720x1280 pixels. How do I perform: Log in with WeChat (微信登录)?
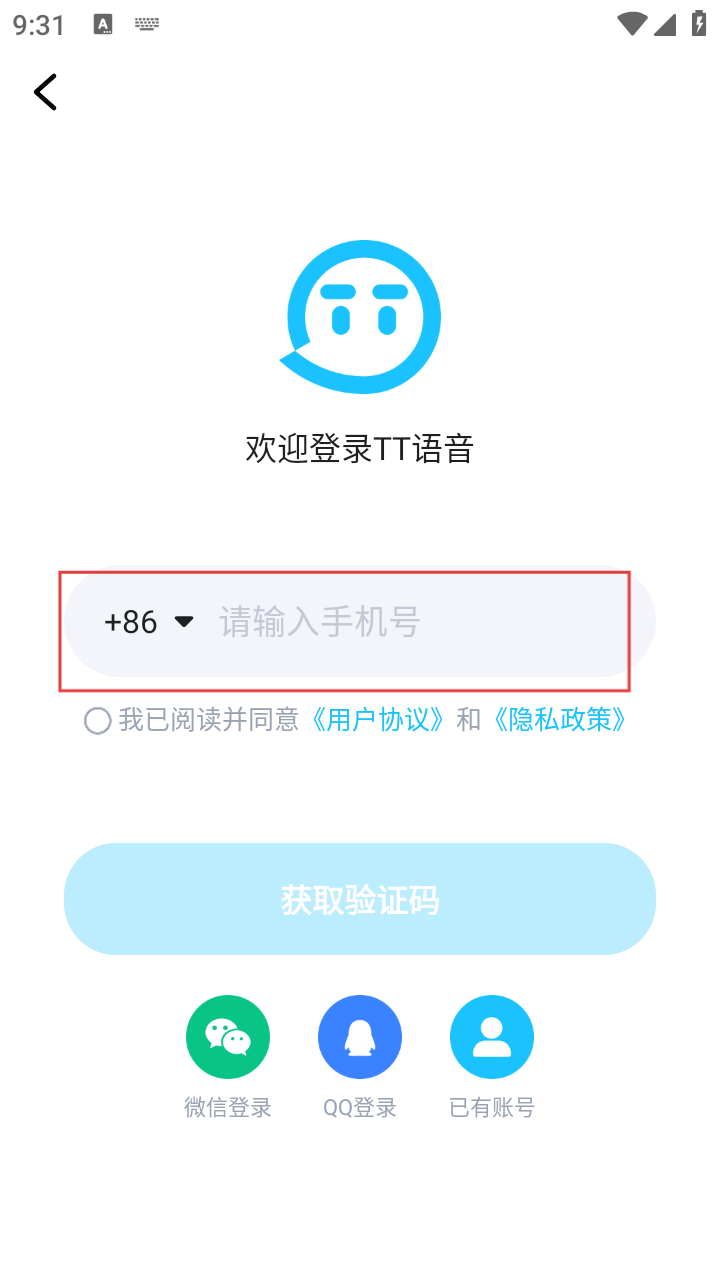pos(228,1037)
